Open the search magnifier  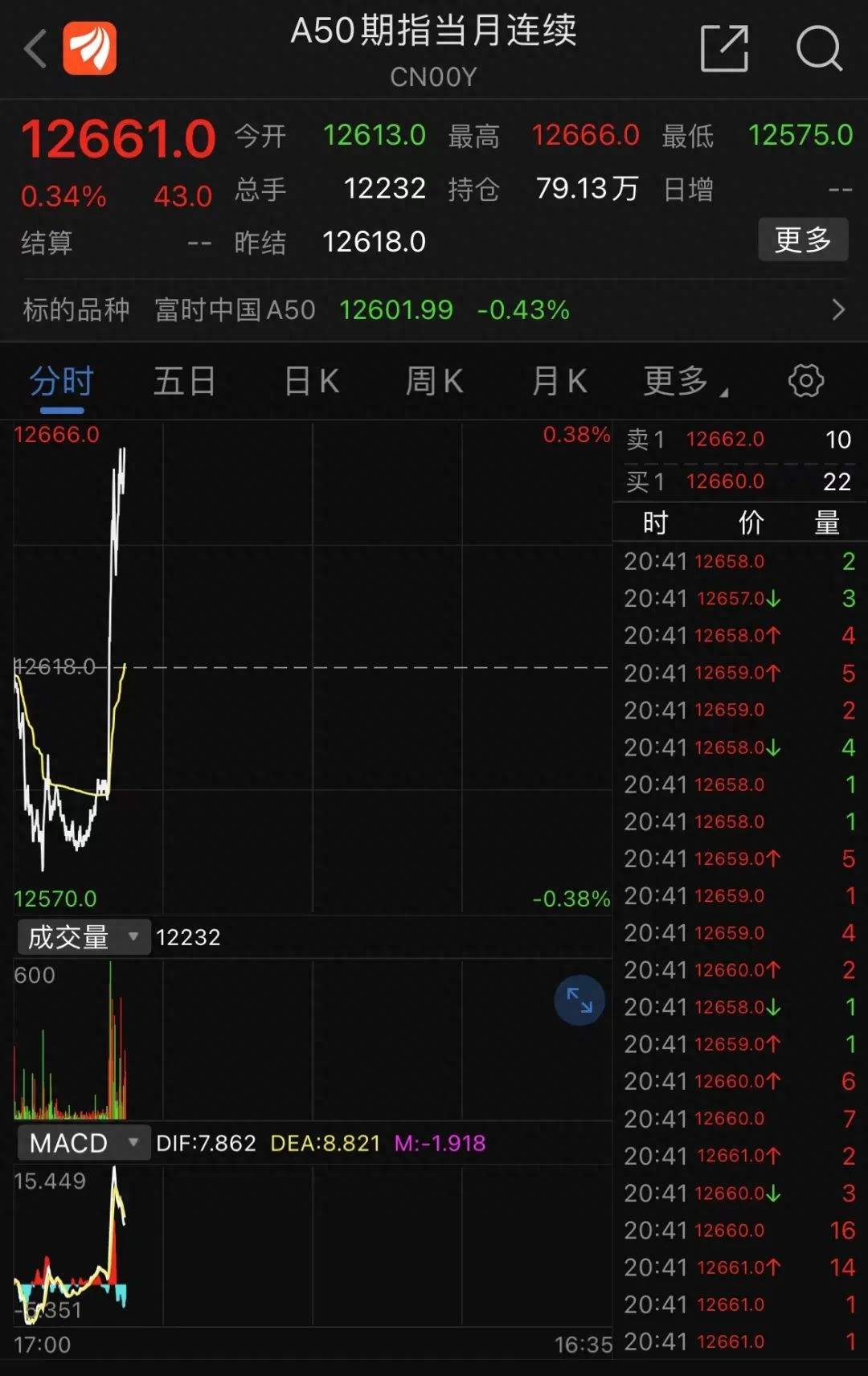[x=818, y=48]
